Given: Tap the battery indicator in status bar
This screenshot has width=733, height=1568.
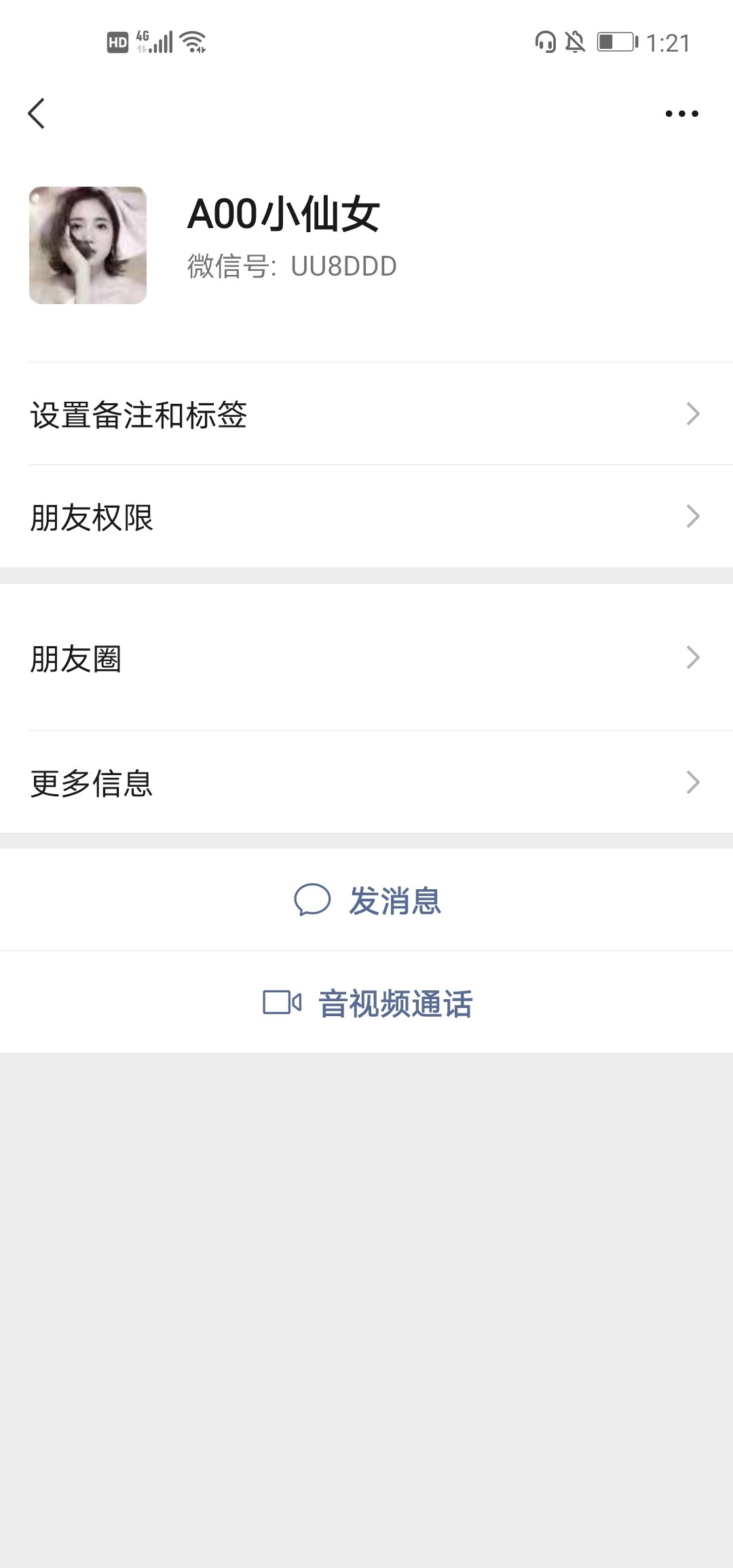Looking at the screenshot, I should 616,43.
